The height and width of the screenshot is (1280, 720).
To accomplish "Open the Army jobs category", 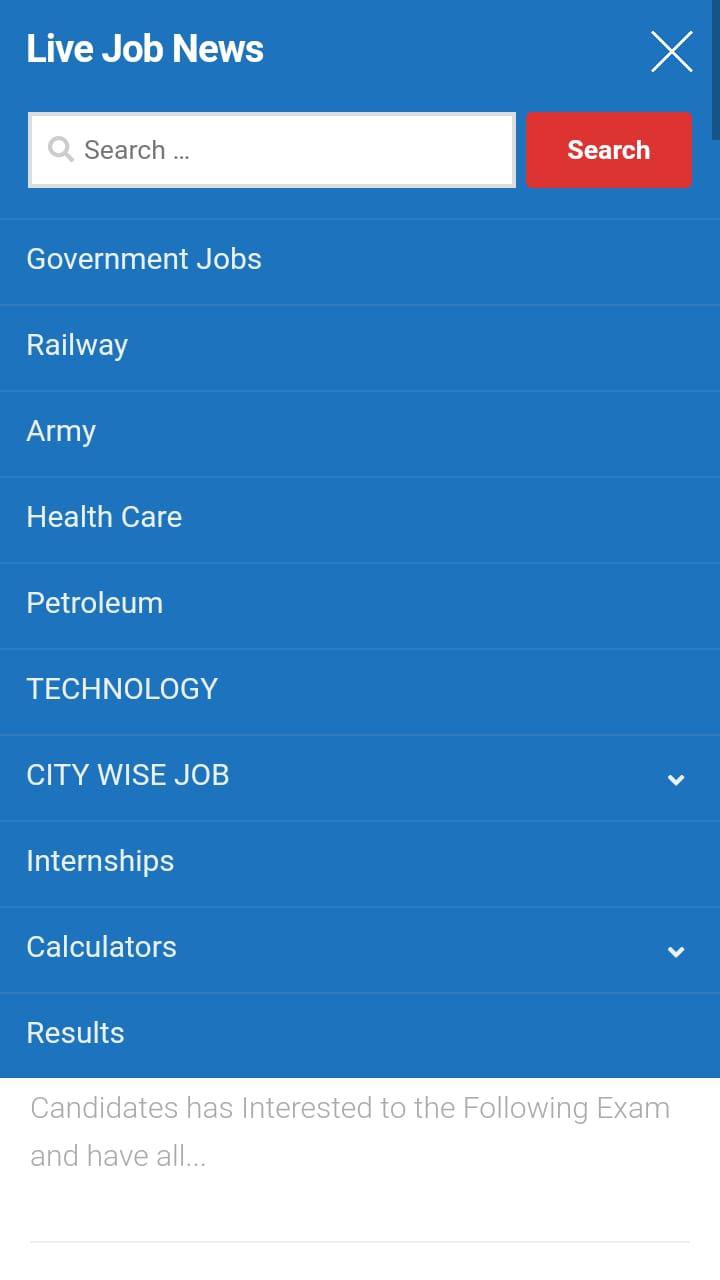I will pyautogui.click(x=61, y=430).
